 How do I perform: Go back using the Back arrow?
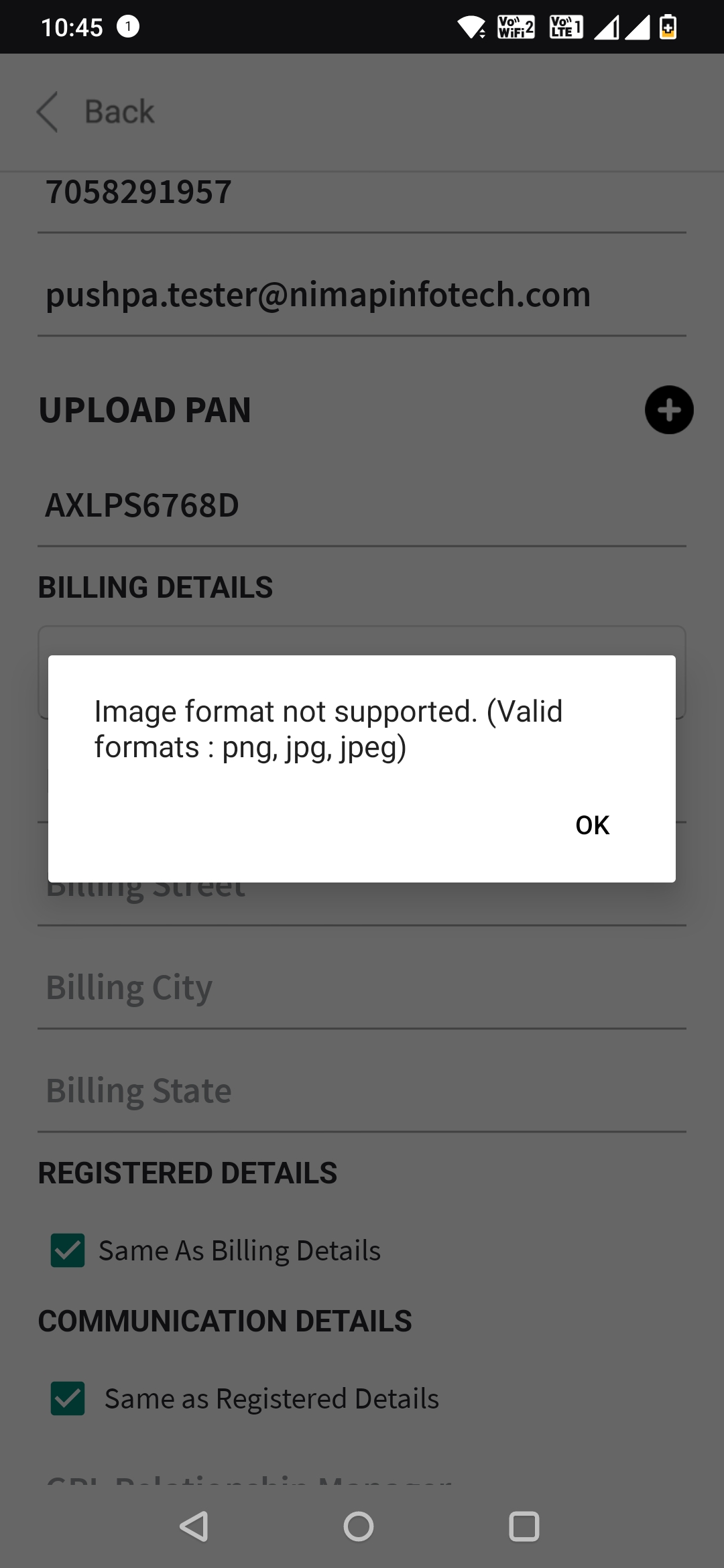coord(48,111)
